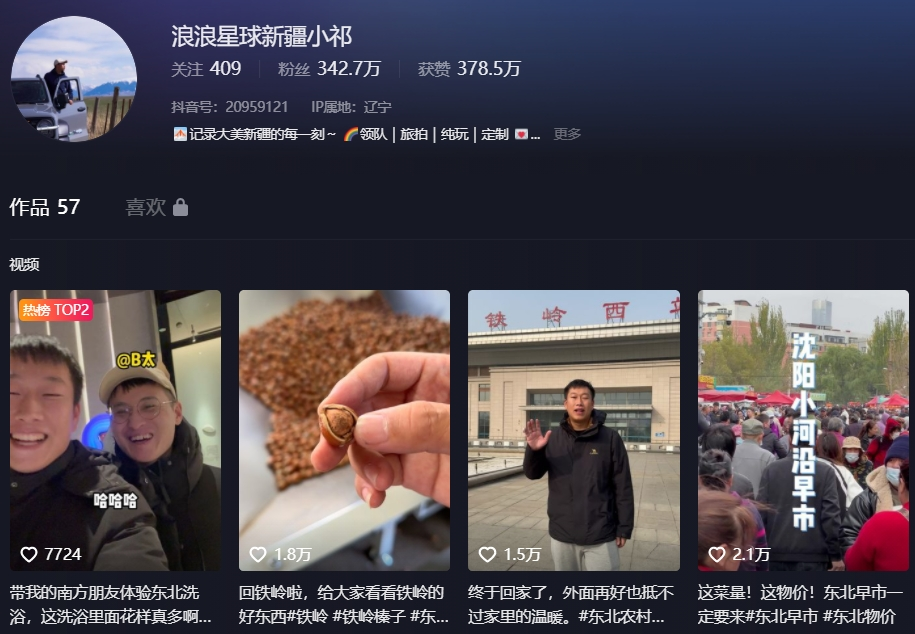Image resolution: width=915 pixels, height=634 pixels.
Task: Switch to the 作品 tab
Action: tap(45, 207)
